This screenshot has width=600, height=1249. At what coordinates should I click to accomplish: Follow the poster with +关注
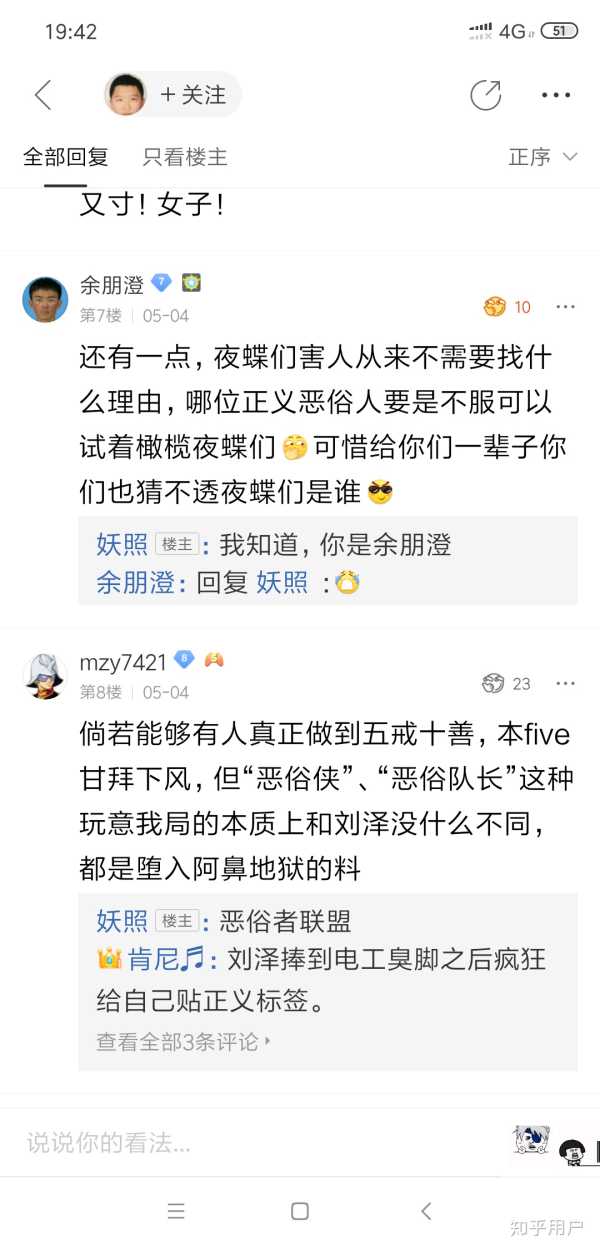193,95
